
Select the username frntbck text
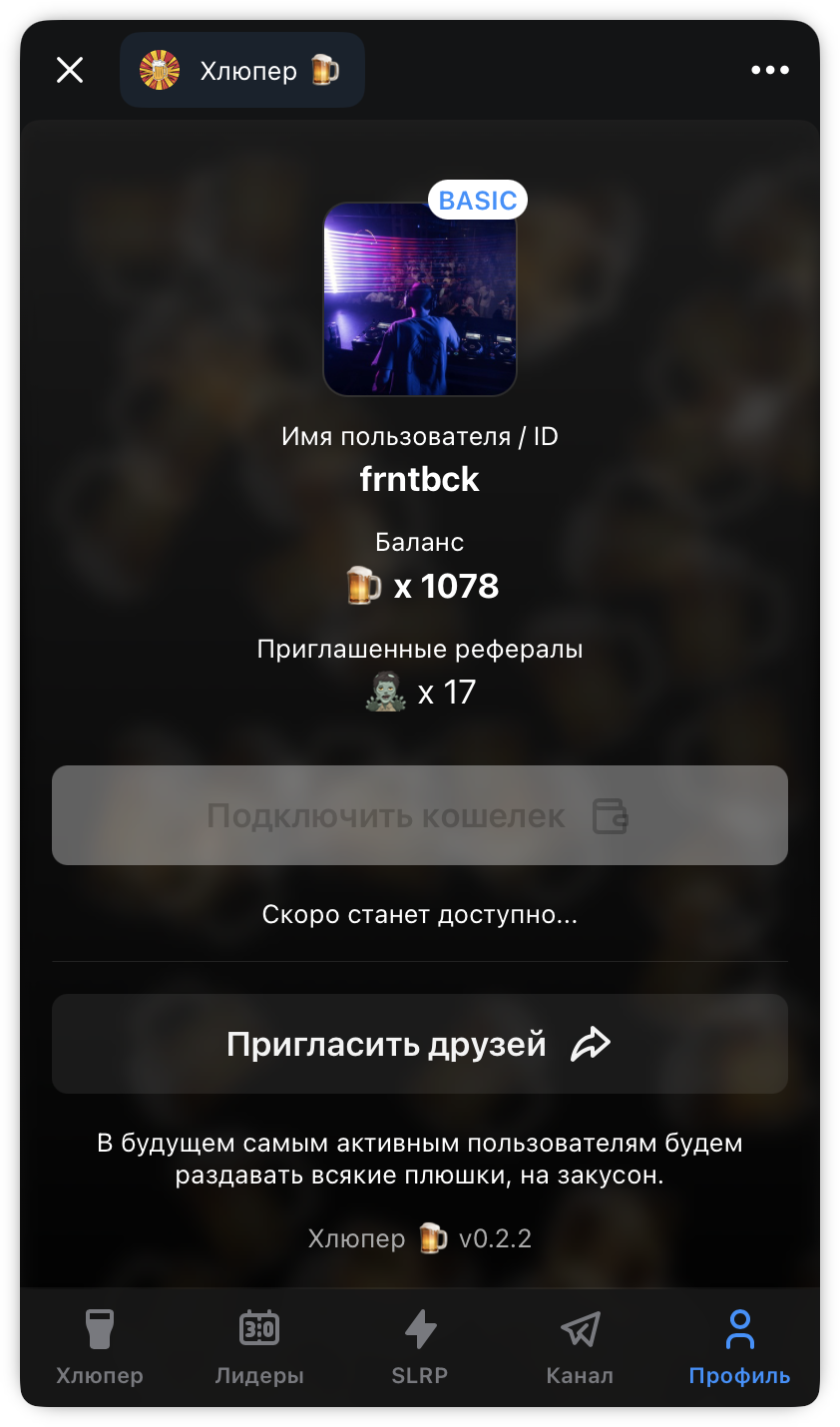tap(420, 479)
